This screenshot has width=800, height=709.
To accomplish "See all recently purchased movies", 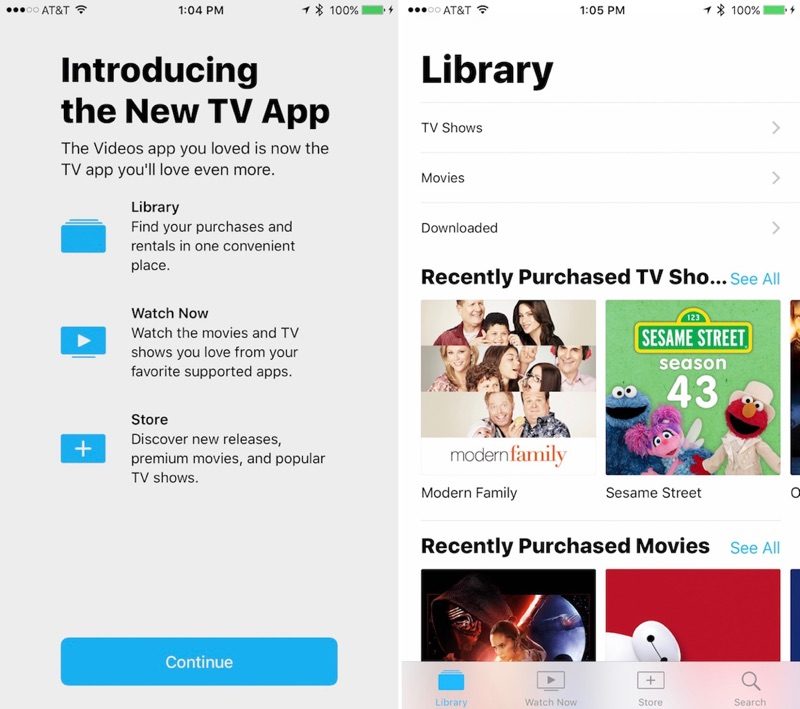I will [754, 548].
